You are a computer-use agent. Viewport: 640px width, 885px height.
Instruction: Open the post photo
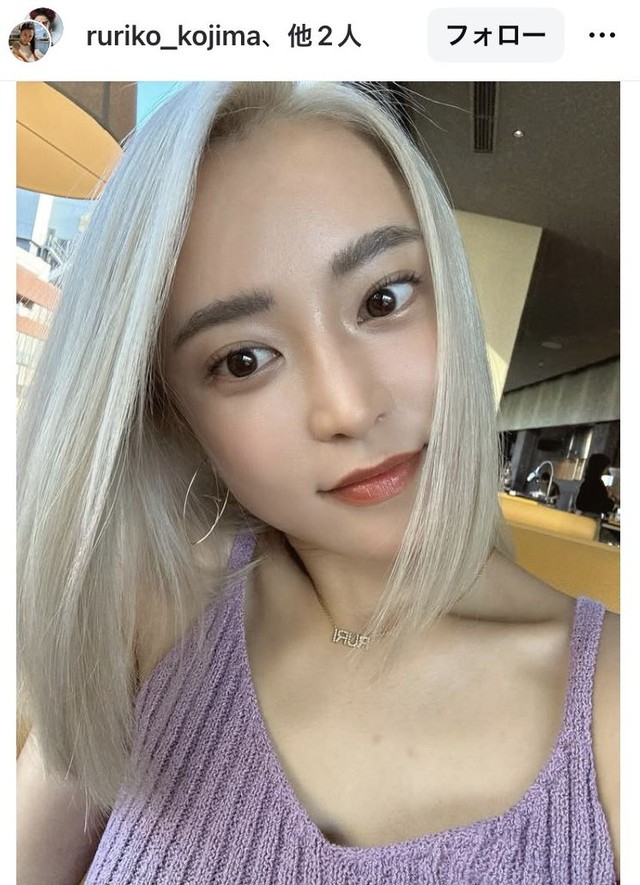(318, 482)
